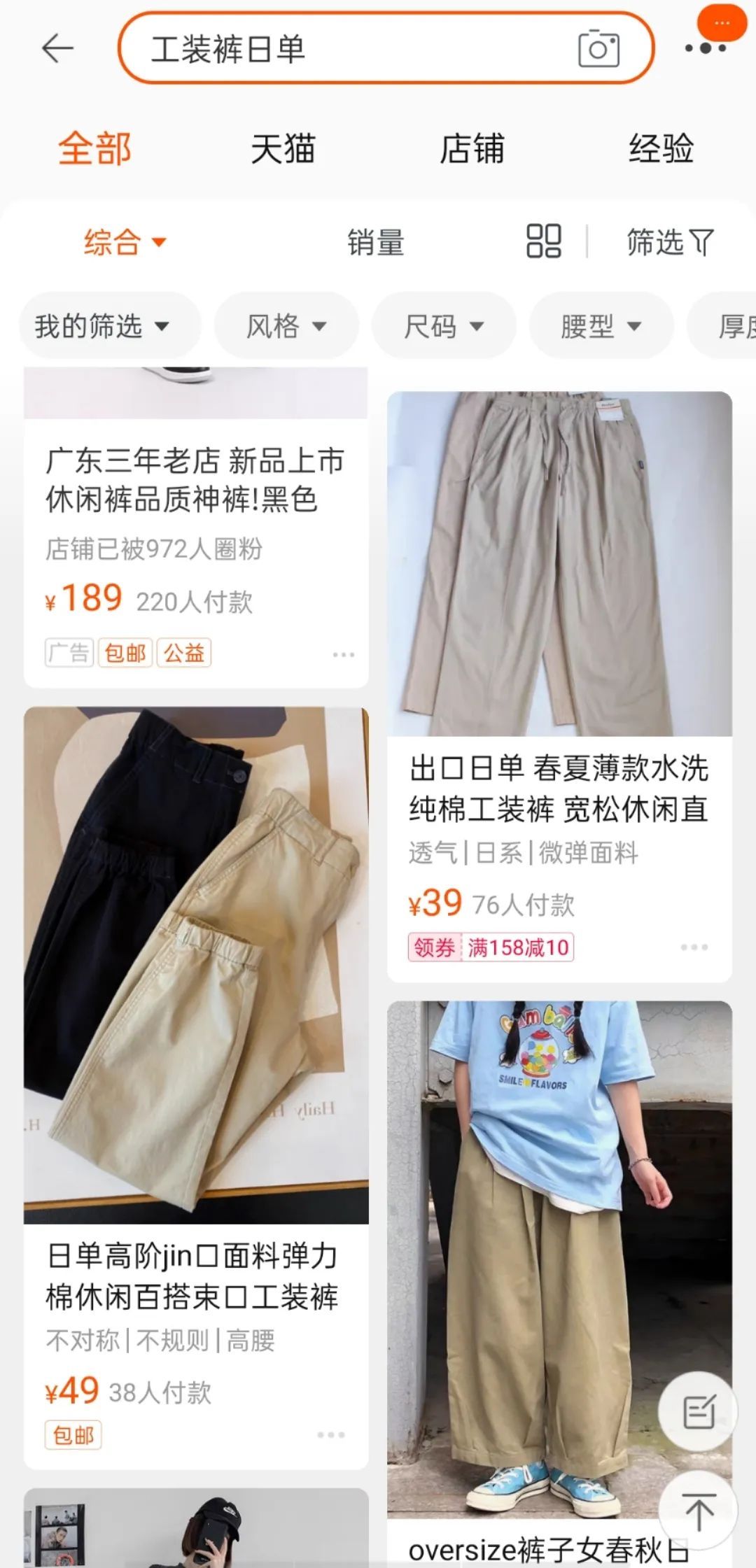Open the 腰型 waist type filter

[601, 325]
